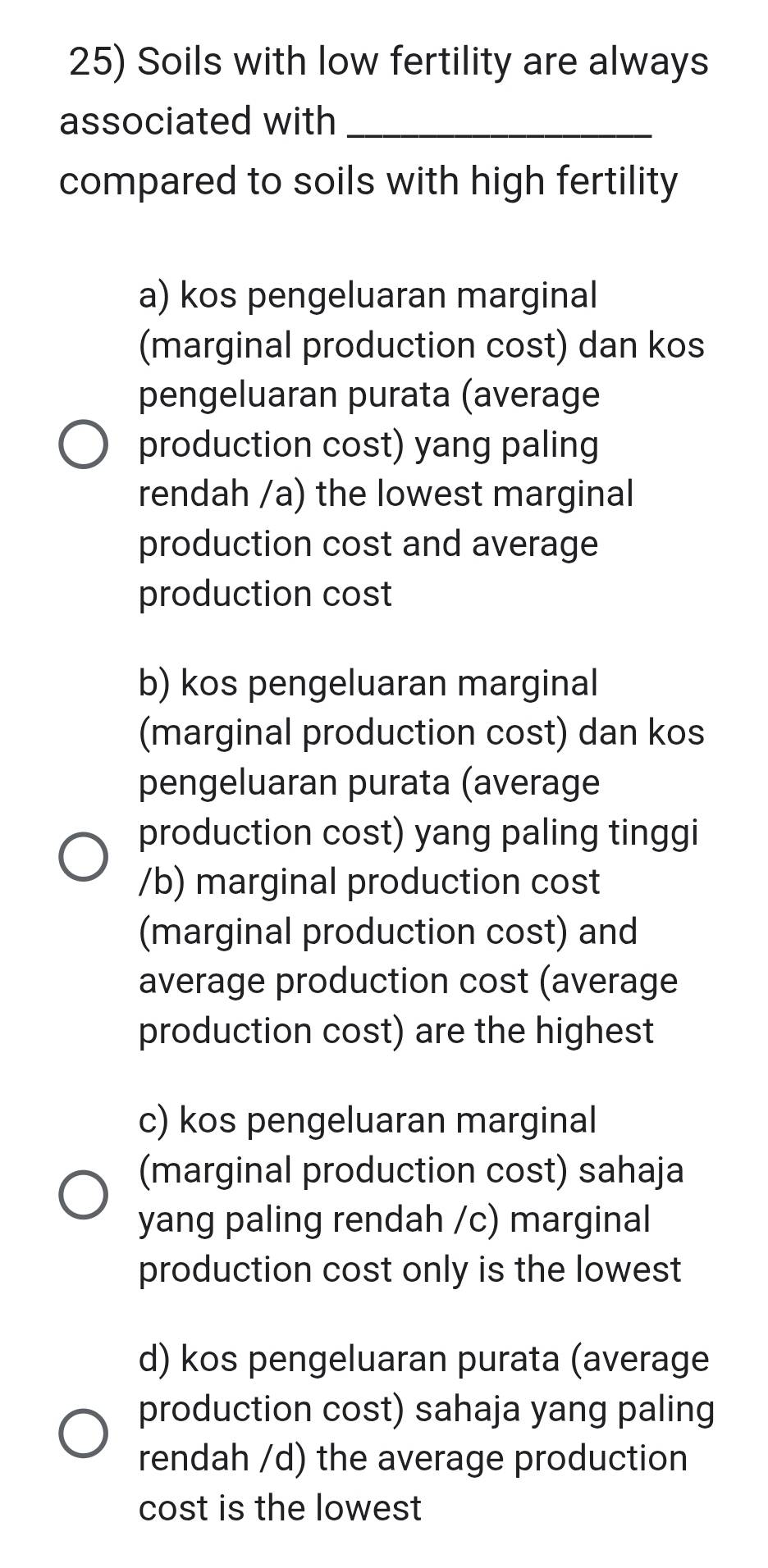Select option a) lowest marginal and average cost

(83, 445)
